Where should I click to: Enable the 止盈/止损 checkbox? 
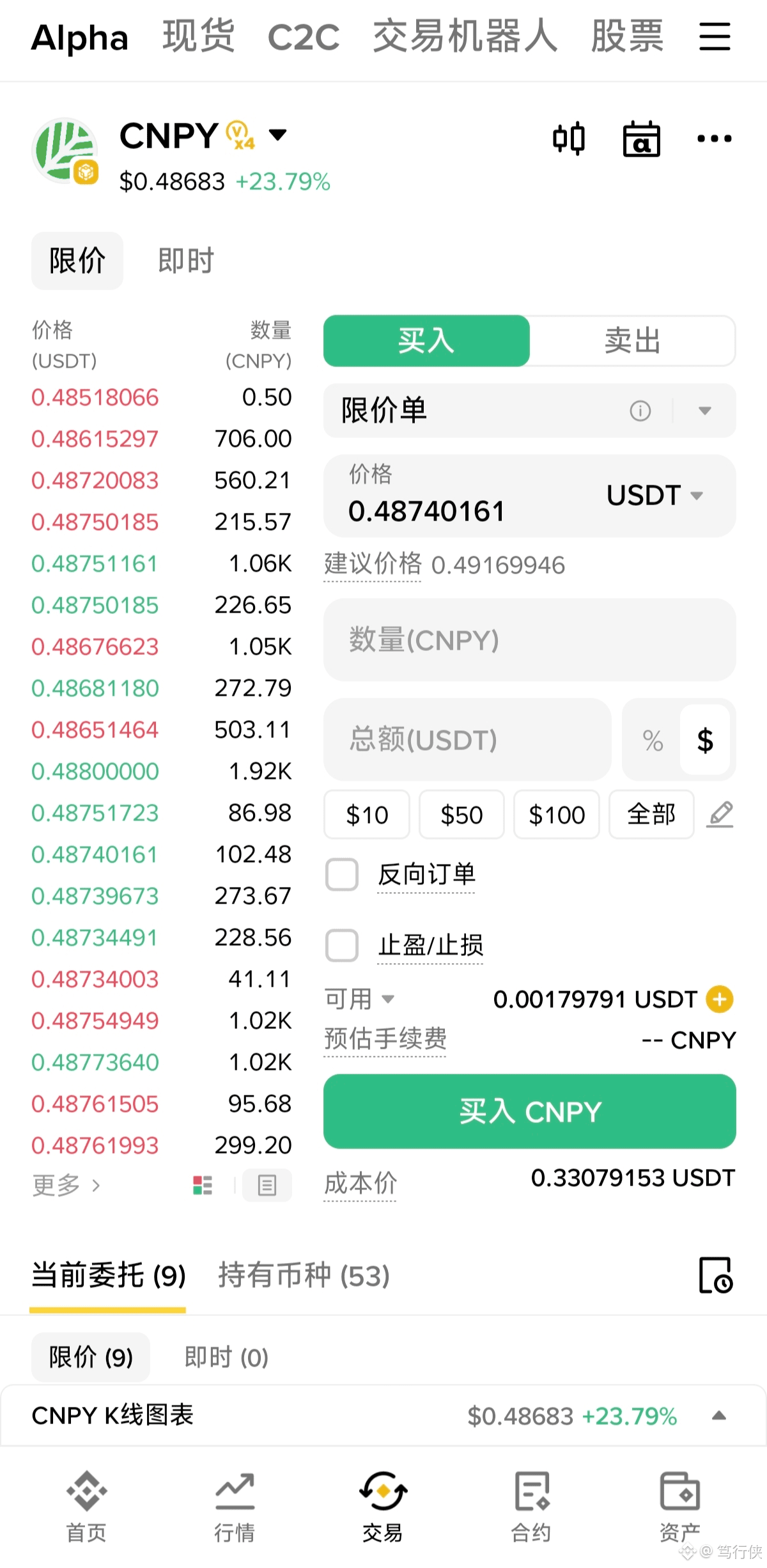pyautogui.click(x=342, y=945)
